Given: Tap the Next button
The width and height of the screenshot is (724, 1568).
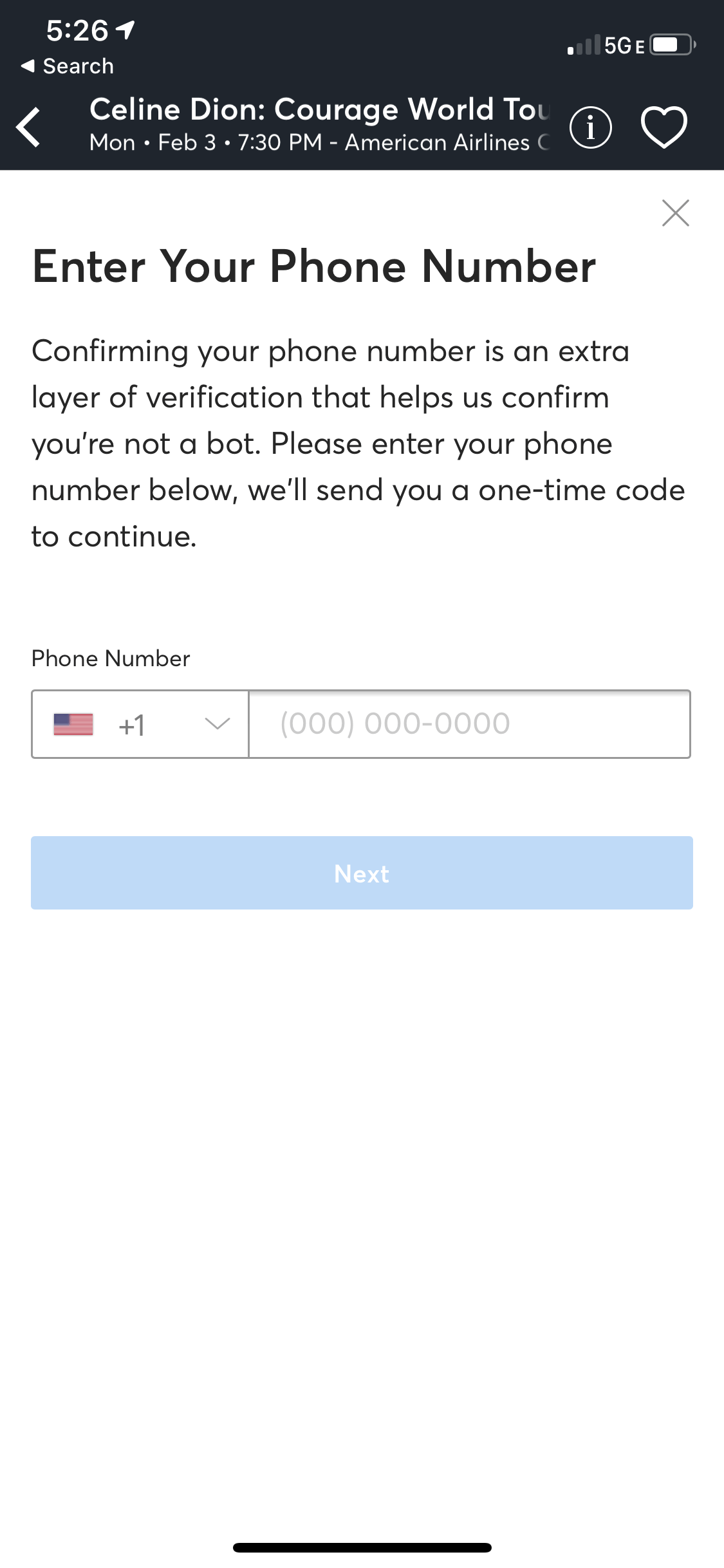Looking at the screenshot, I should [362, 873].
